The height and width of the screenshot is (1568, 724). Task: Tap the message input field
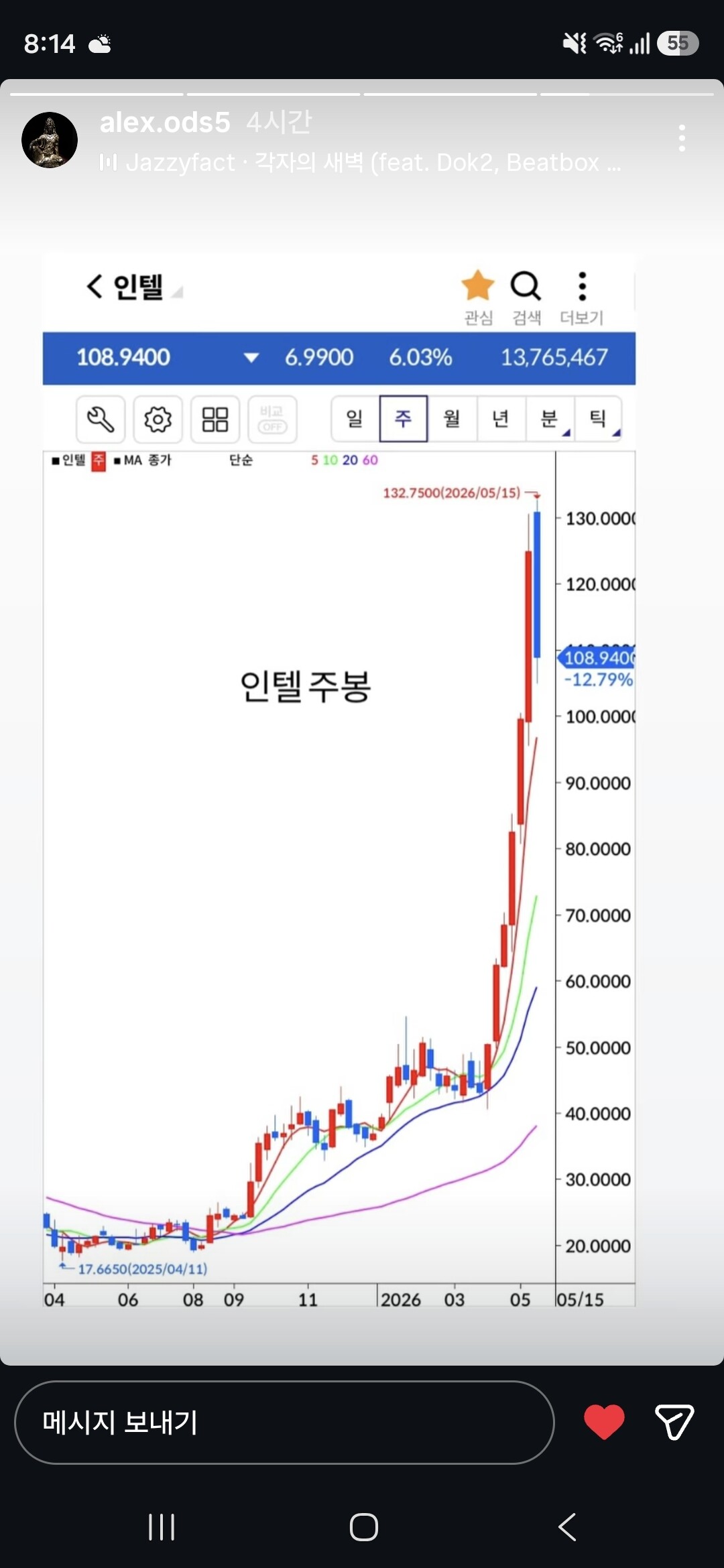(284, 1422)
